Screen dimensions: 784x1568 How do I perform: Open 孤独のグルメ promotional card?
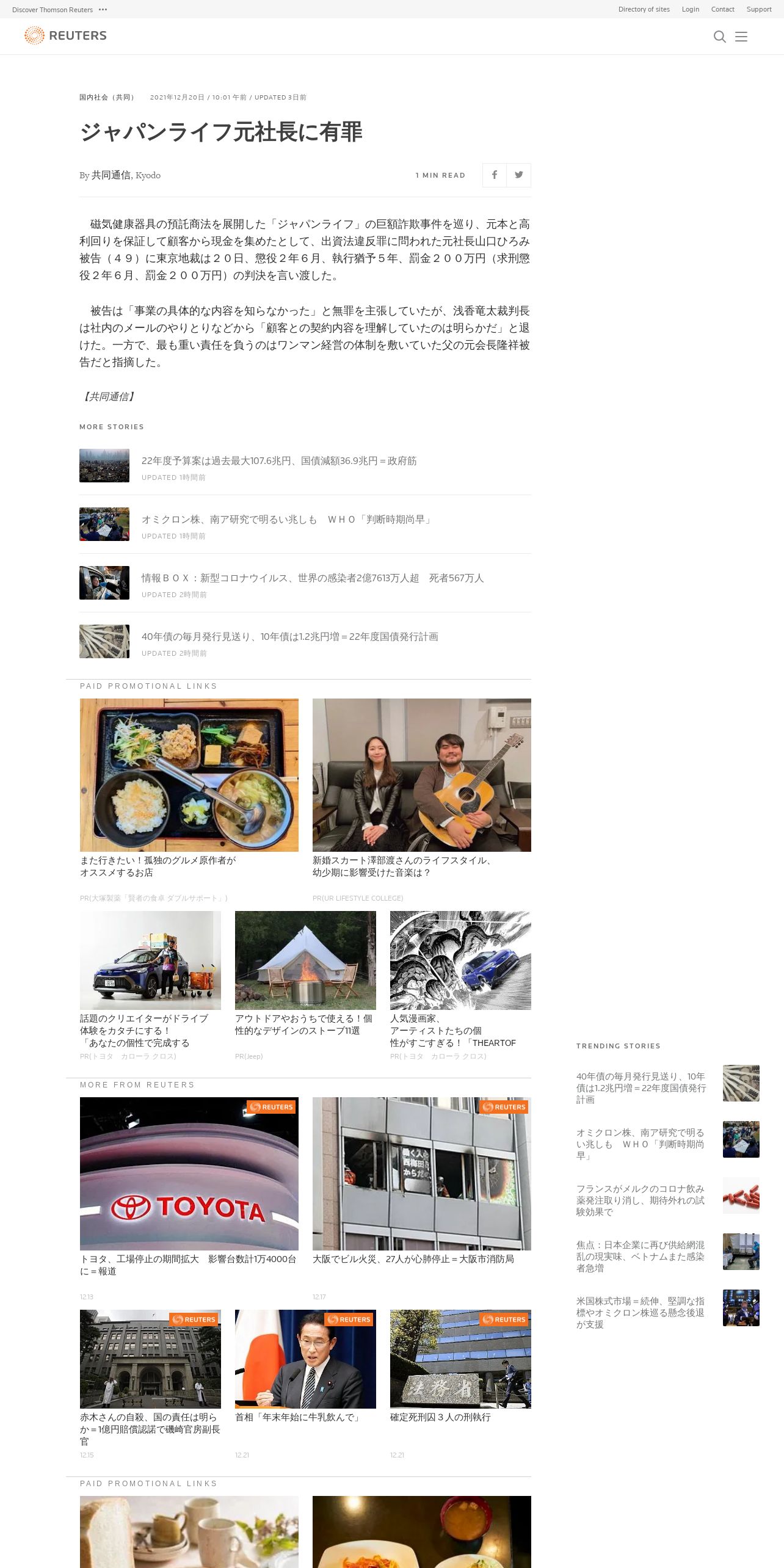[x=189, y=788]
